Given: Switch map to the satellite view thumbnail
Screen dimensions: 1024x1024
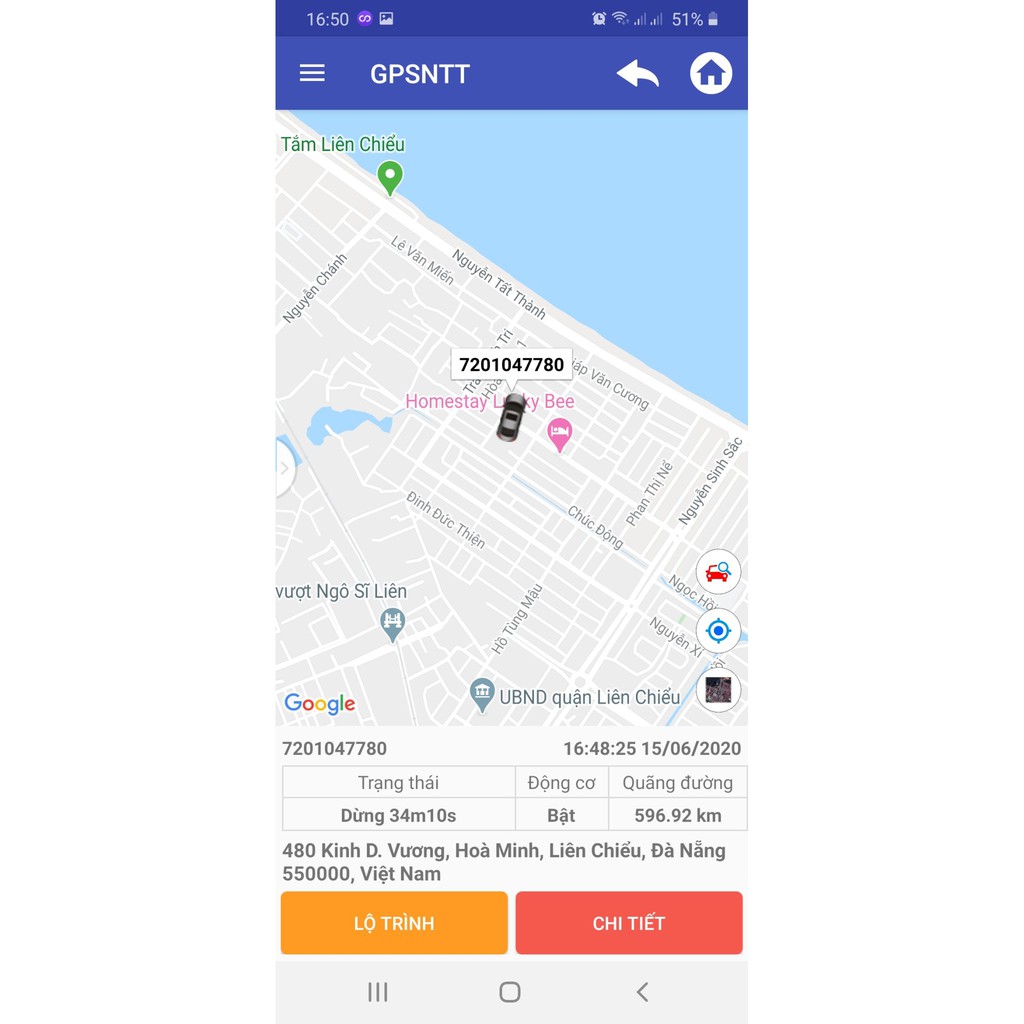Looking at the screenshot, I should pos(718,690).
